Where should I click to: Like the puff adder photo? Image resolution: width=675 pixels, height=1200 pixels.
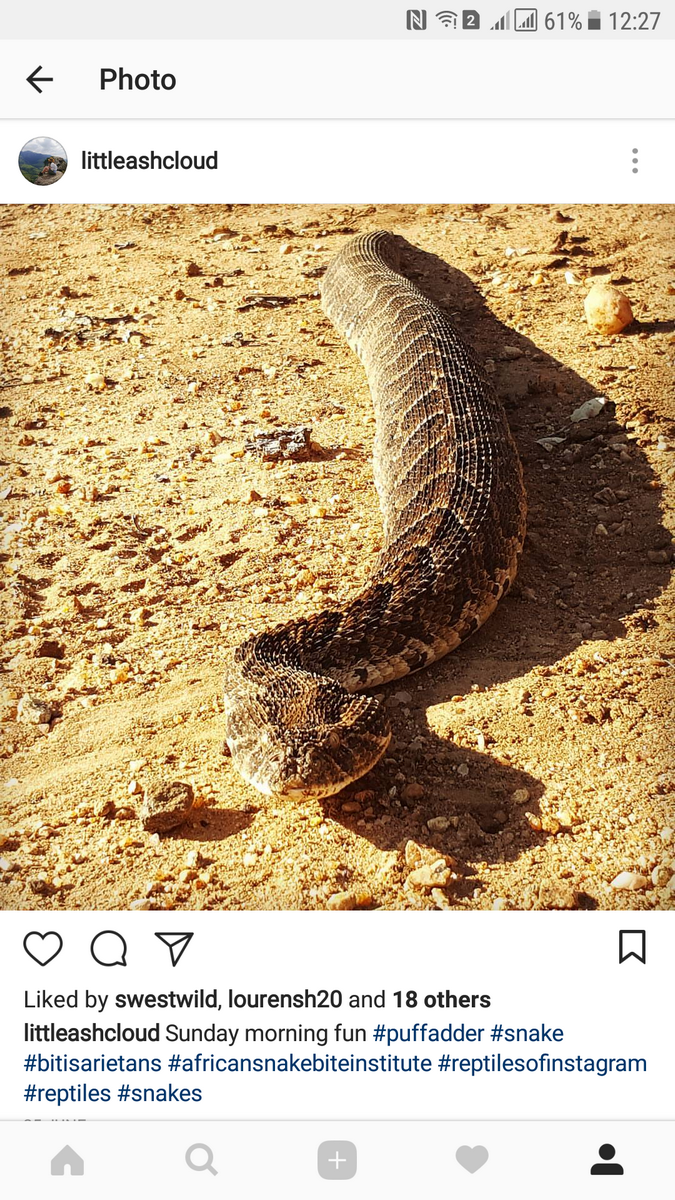43,948
